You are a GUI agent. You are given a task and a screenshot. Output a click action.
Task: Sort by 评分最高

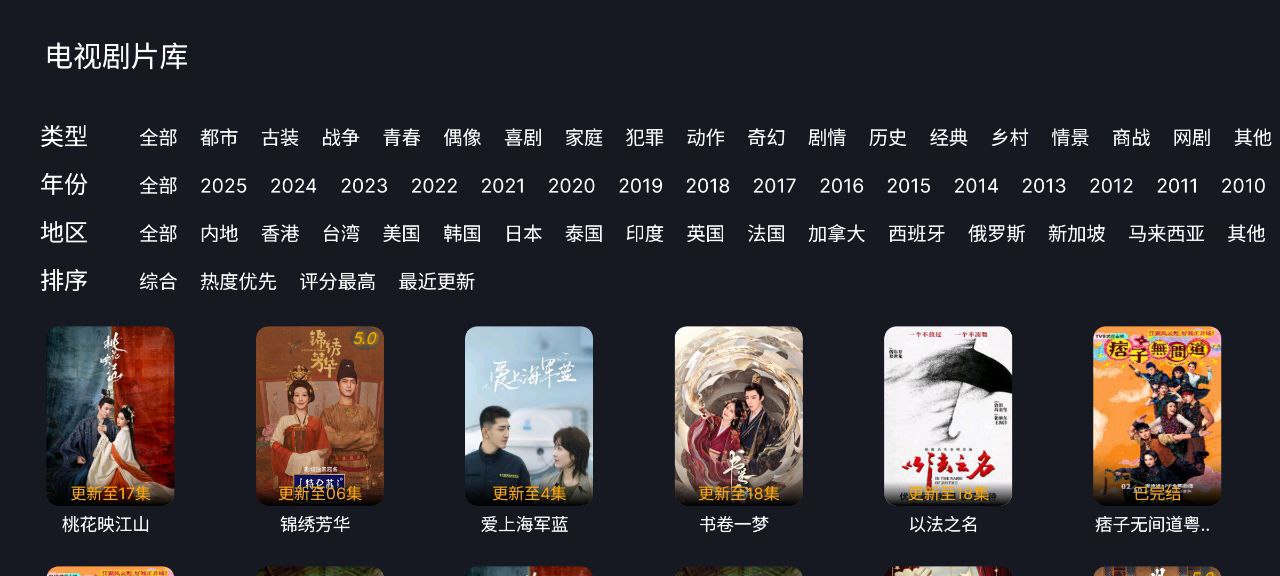pyautogui.click(x=338, y=282)
